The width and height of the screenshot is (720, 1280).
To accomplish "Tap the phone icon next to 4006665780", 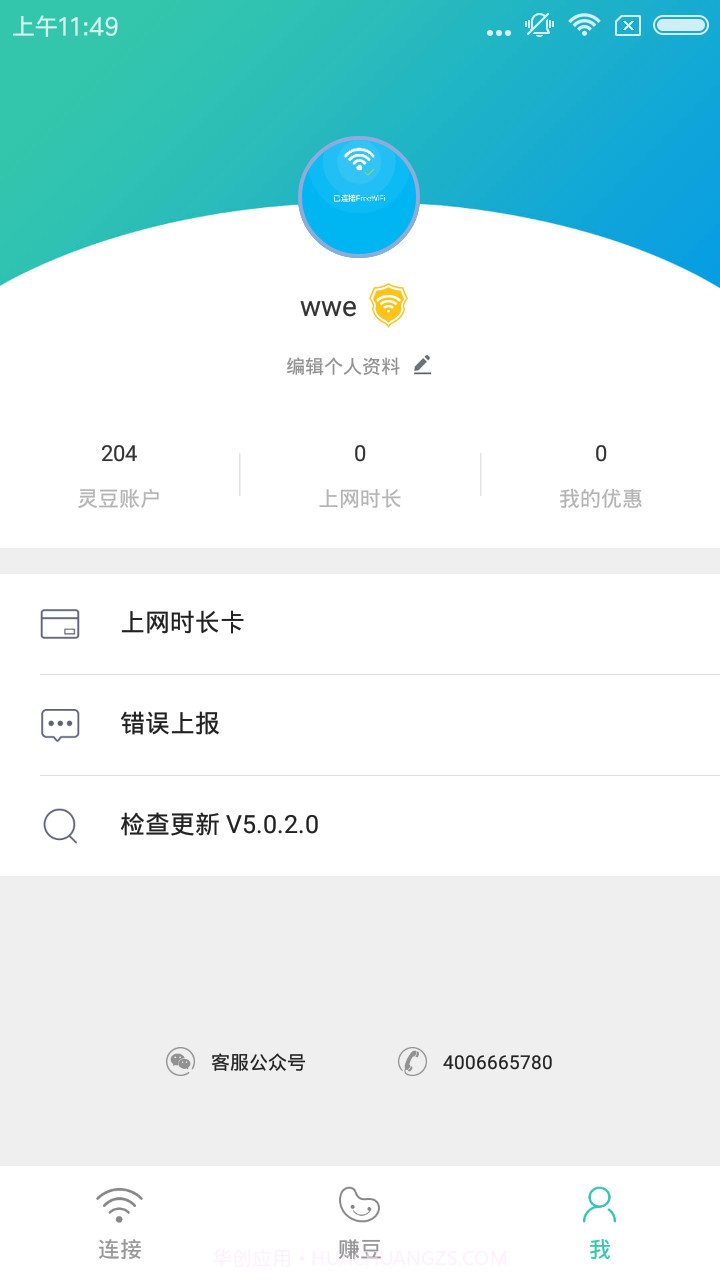I will 413,1062.
